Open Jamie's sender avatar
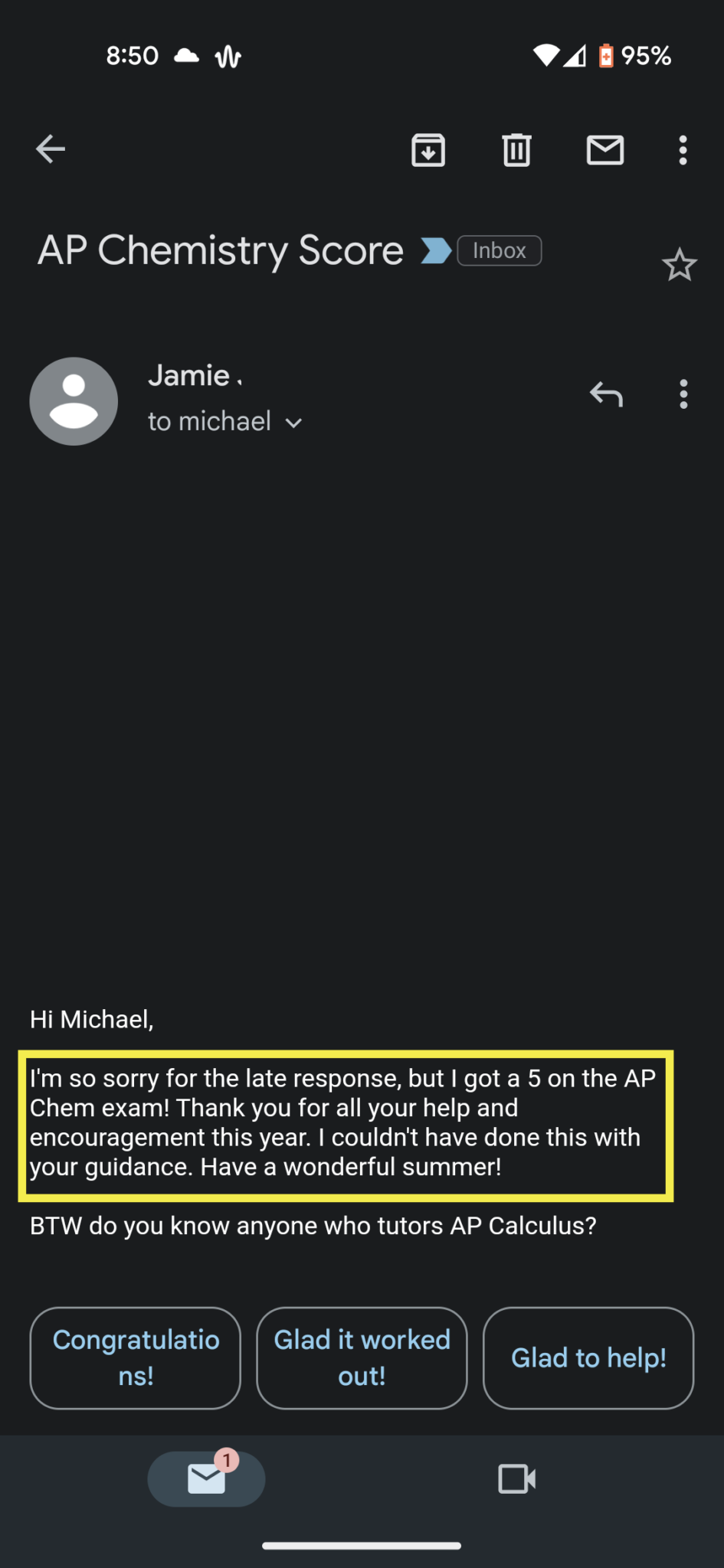This screenshot has width=724, height=1568. 74,400
